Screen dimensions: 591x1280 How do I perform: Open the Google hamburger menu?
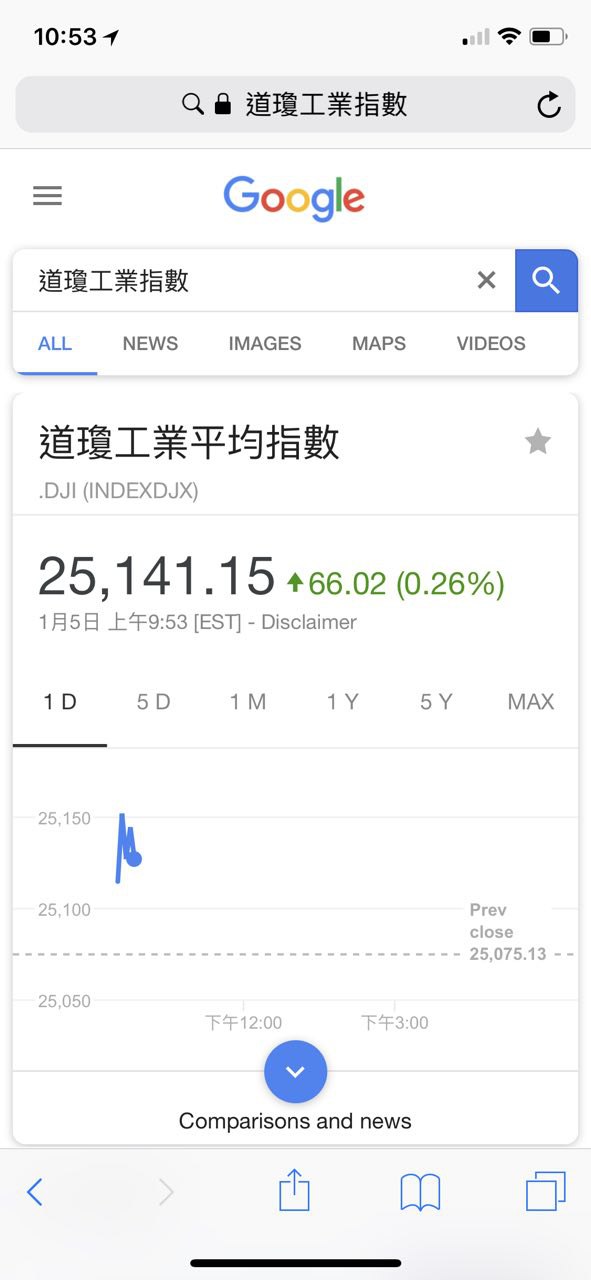pyautogui.click(x=47, y=196)
